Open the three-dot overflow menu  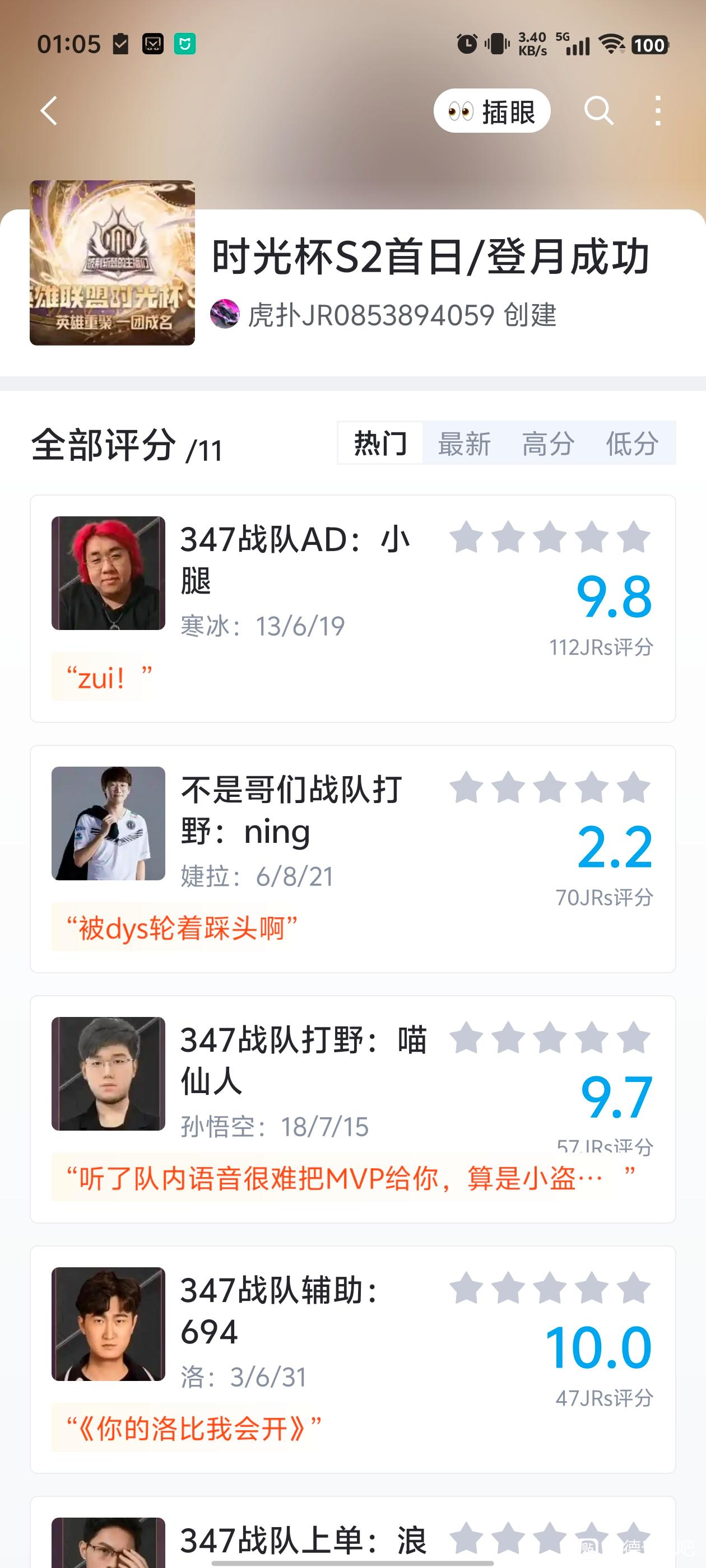(x=657, y=111)
